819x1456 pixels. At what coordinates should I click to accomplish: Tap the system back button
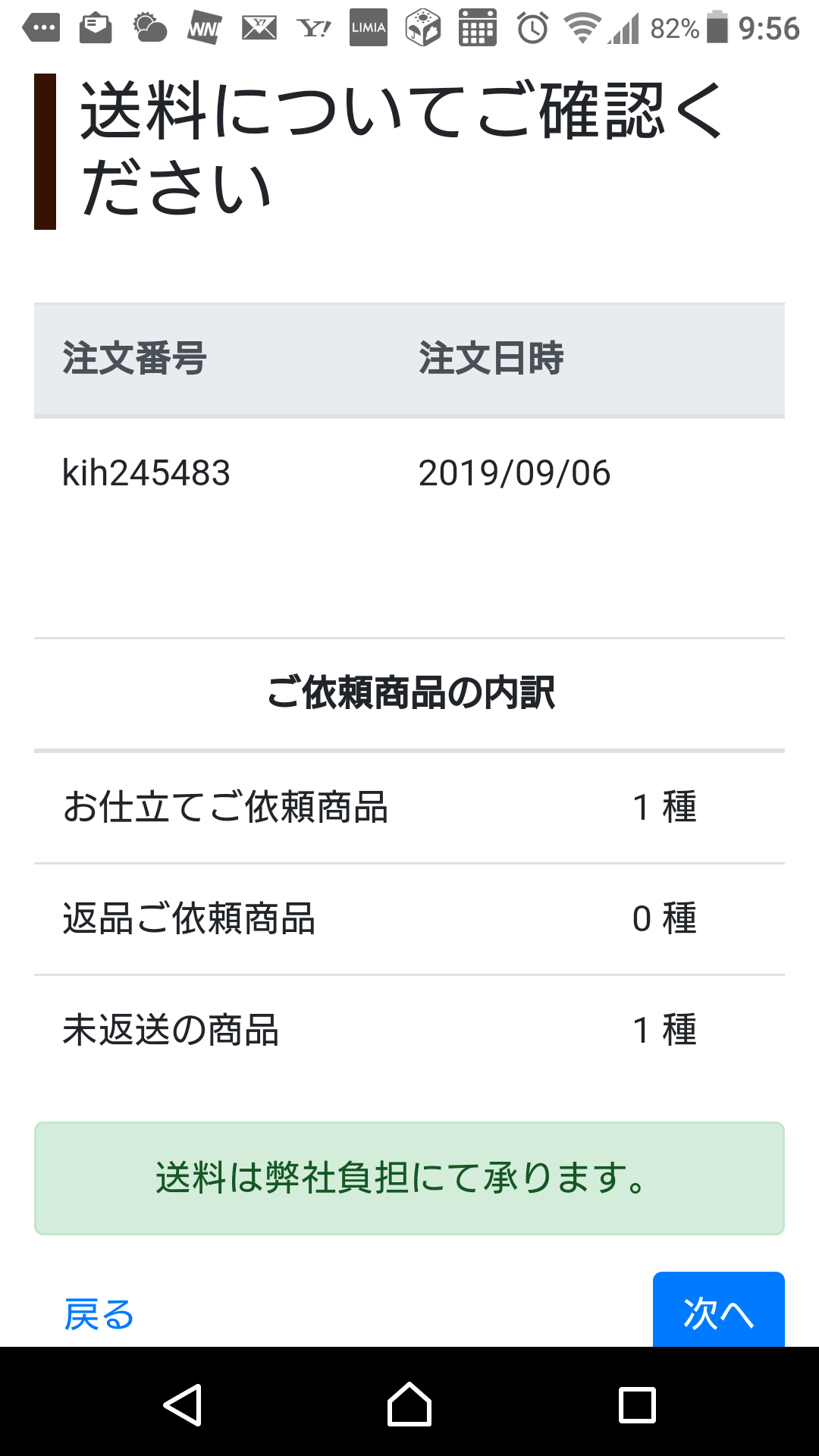[x=182, y=1404]
